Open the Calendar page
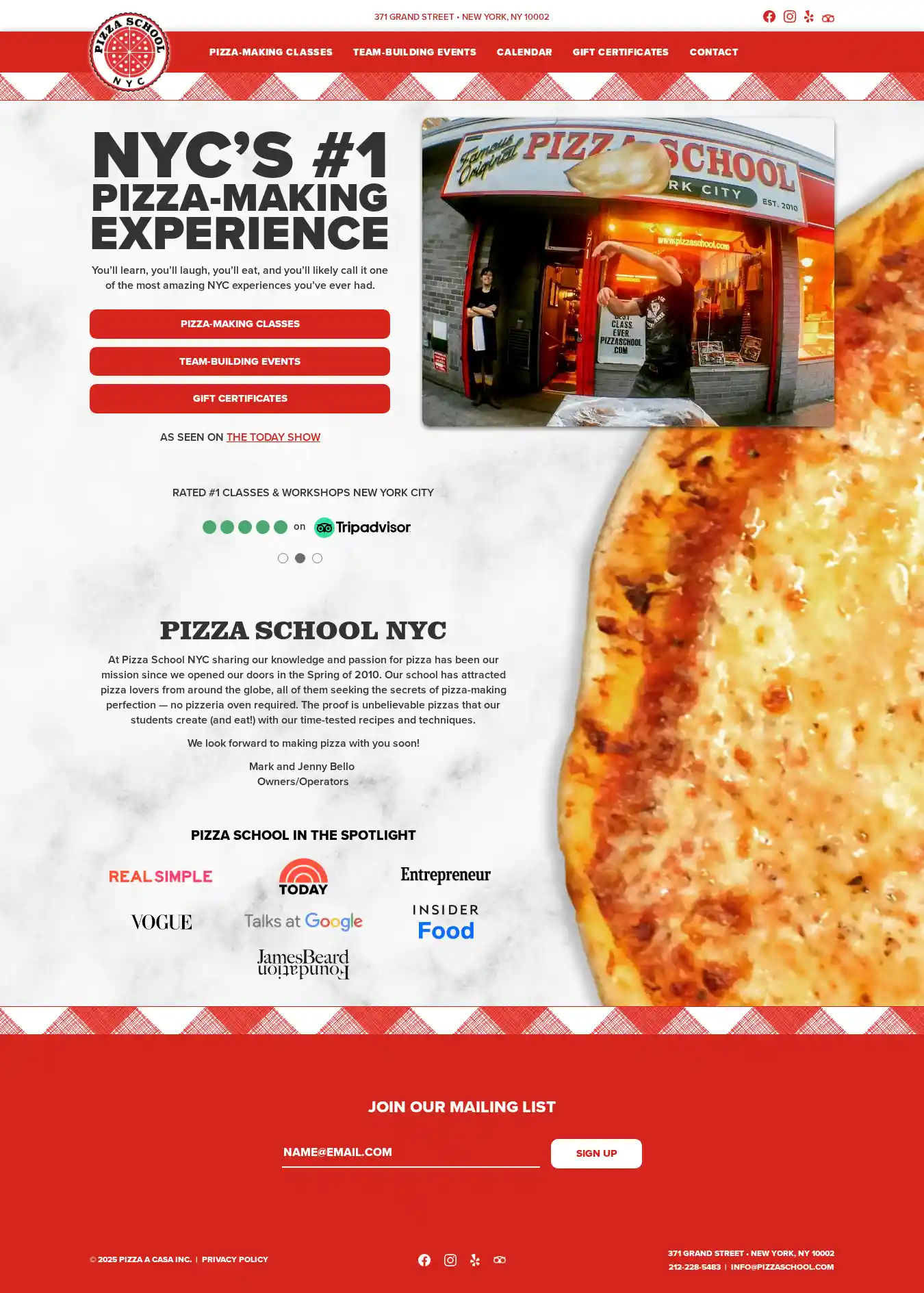Viewport: 924px width, 1293px height. point(524,52)
